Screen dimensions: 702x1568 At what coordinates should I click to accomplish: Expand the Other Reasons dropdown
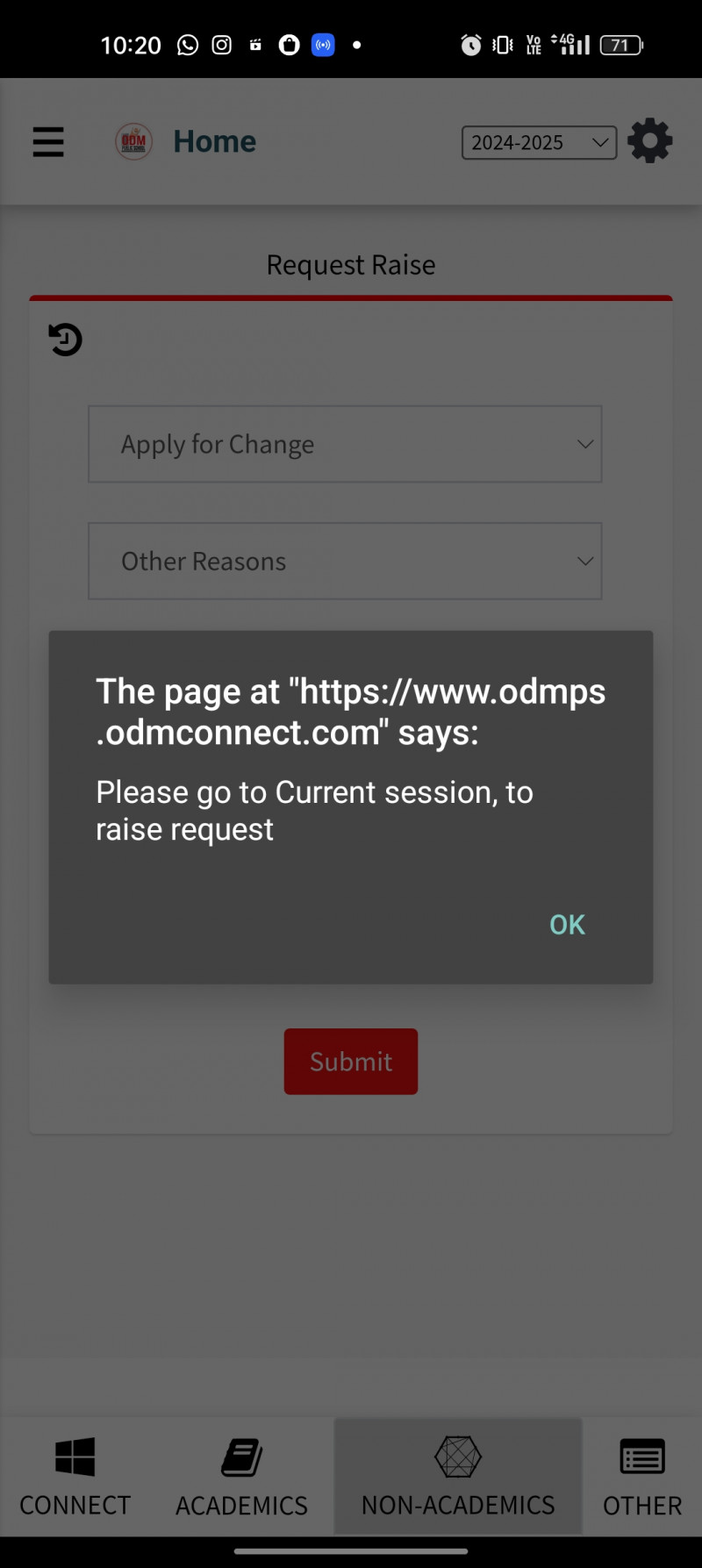point(345,562)
